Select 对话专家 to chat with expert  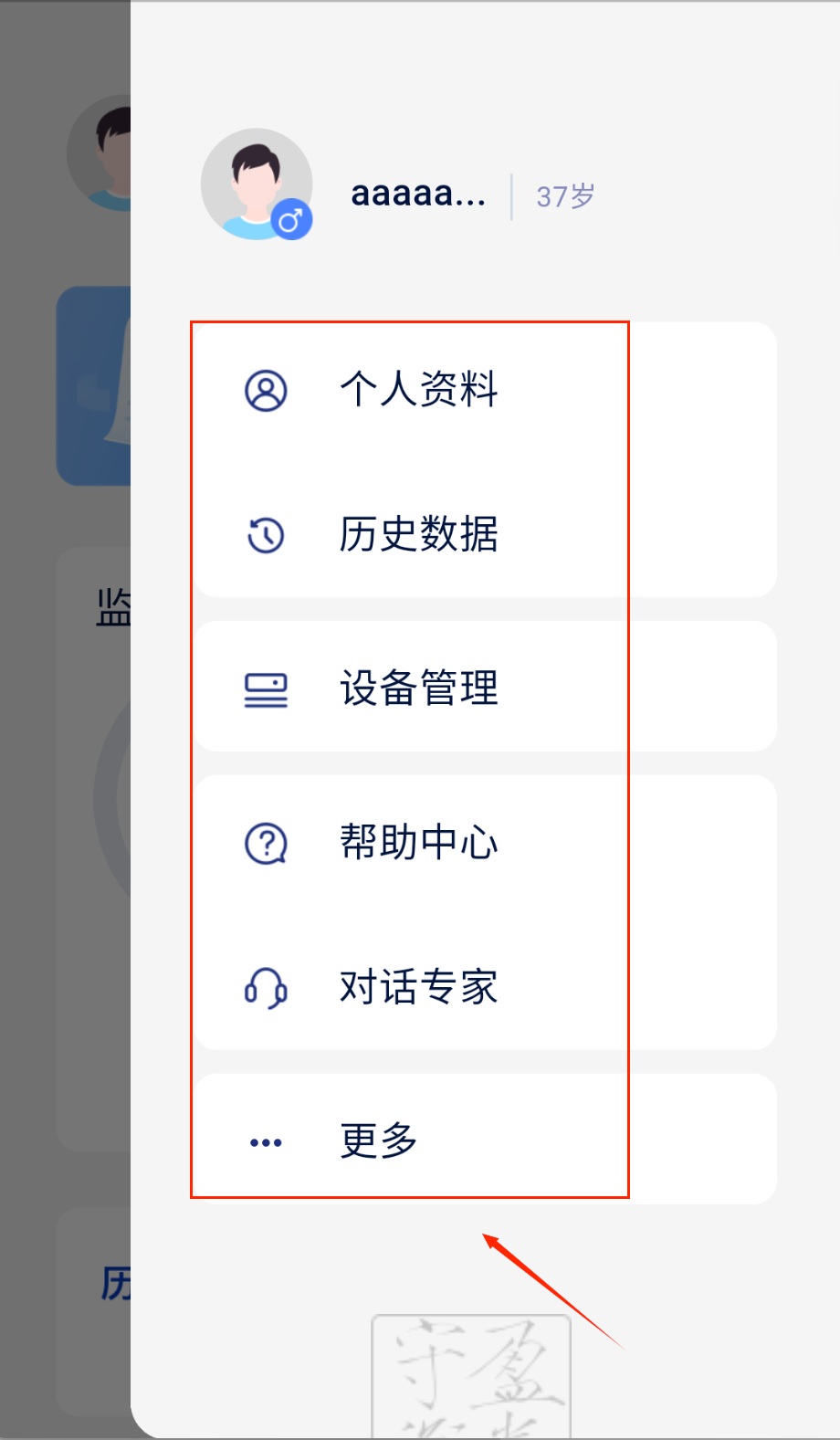(x=418, y=987)
